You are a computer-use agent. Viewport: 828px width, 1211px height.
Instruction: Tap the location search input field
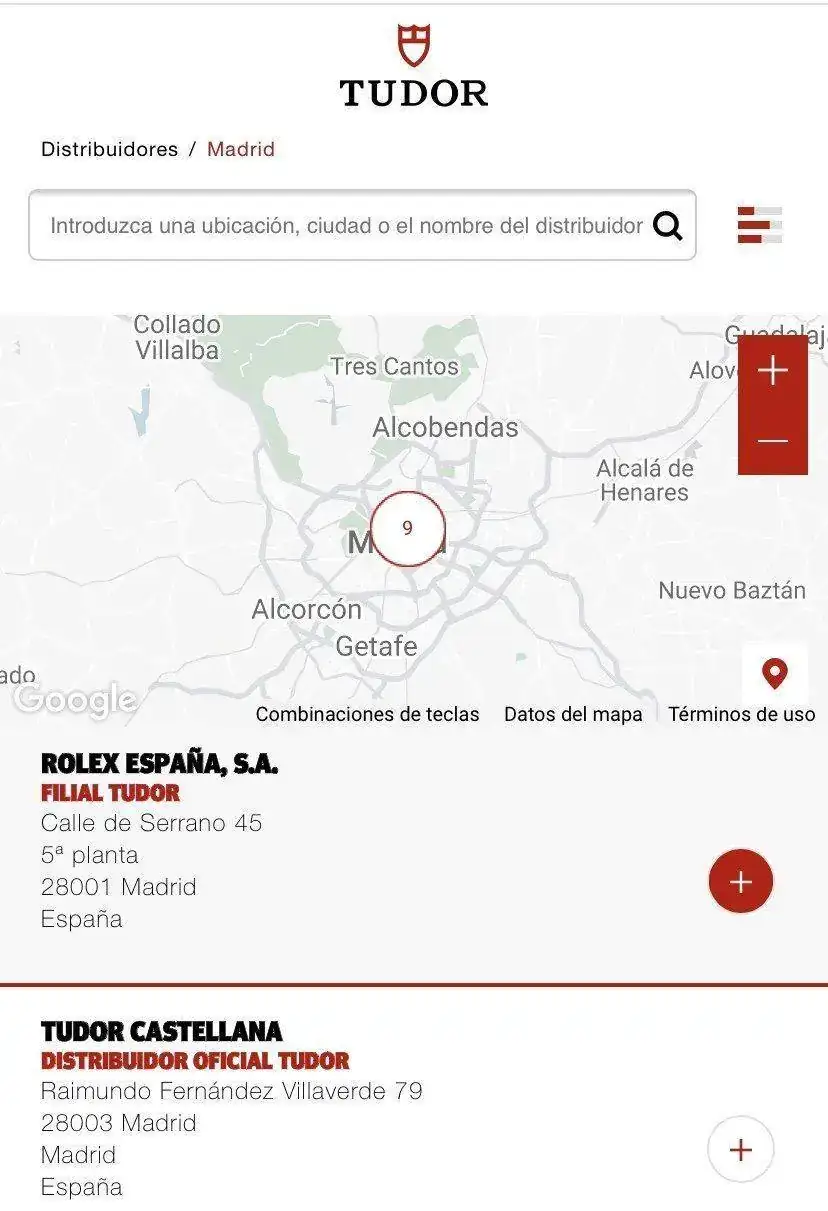(345, 226)
